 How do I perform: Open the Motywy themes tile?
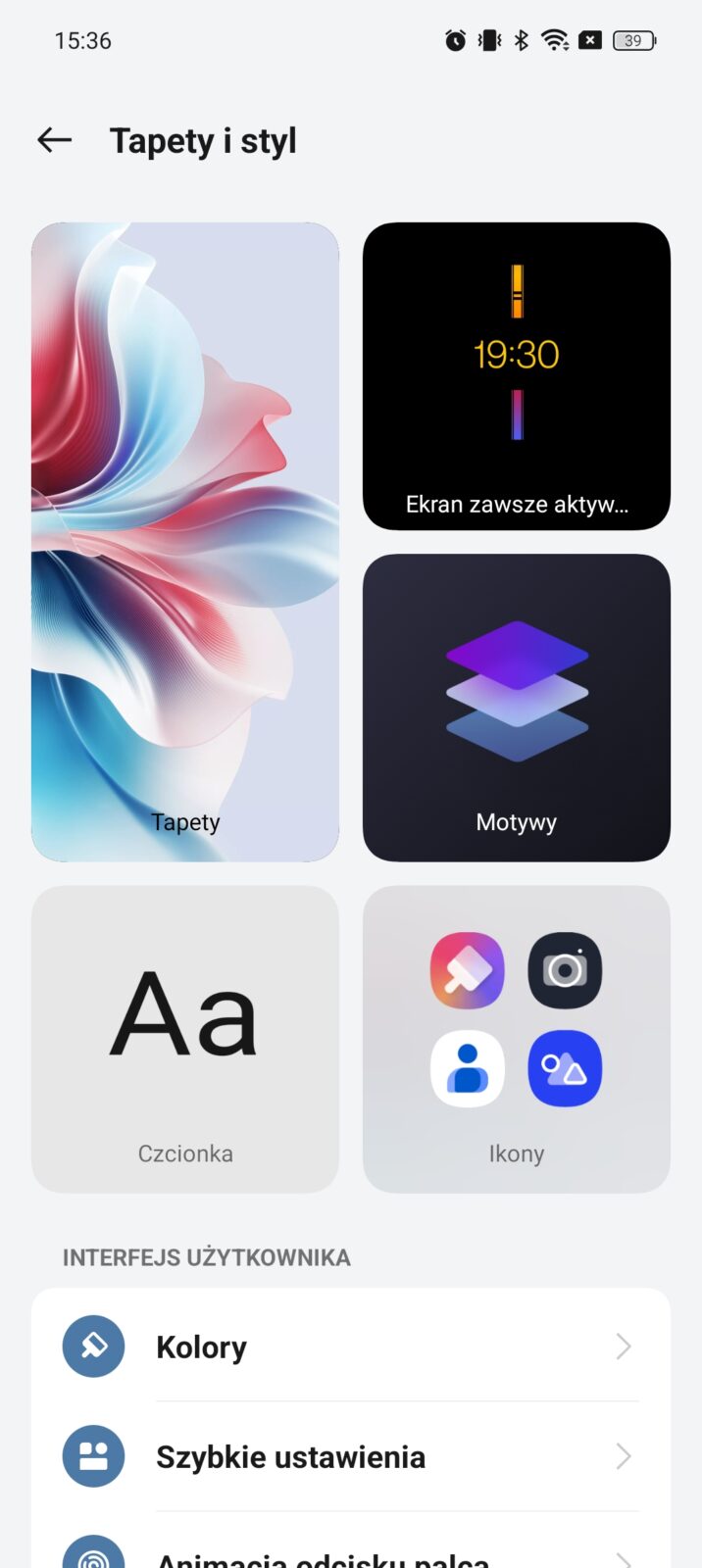(x=517, y=708)
